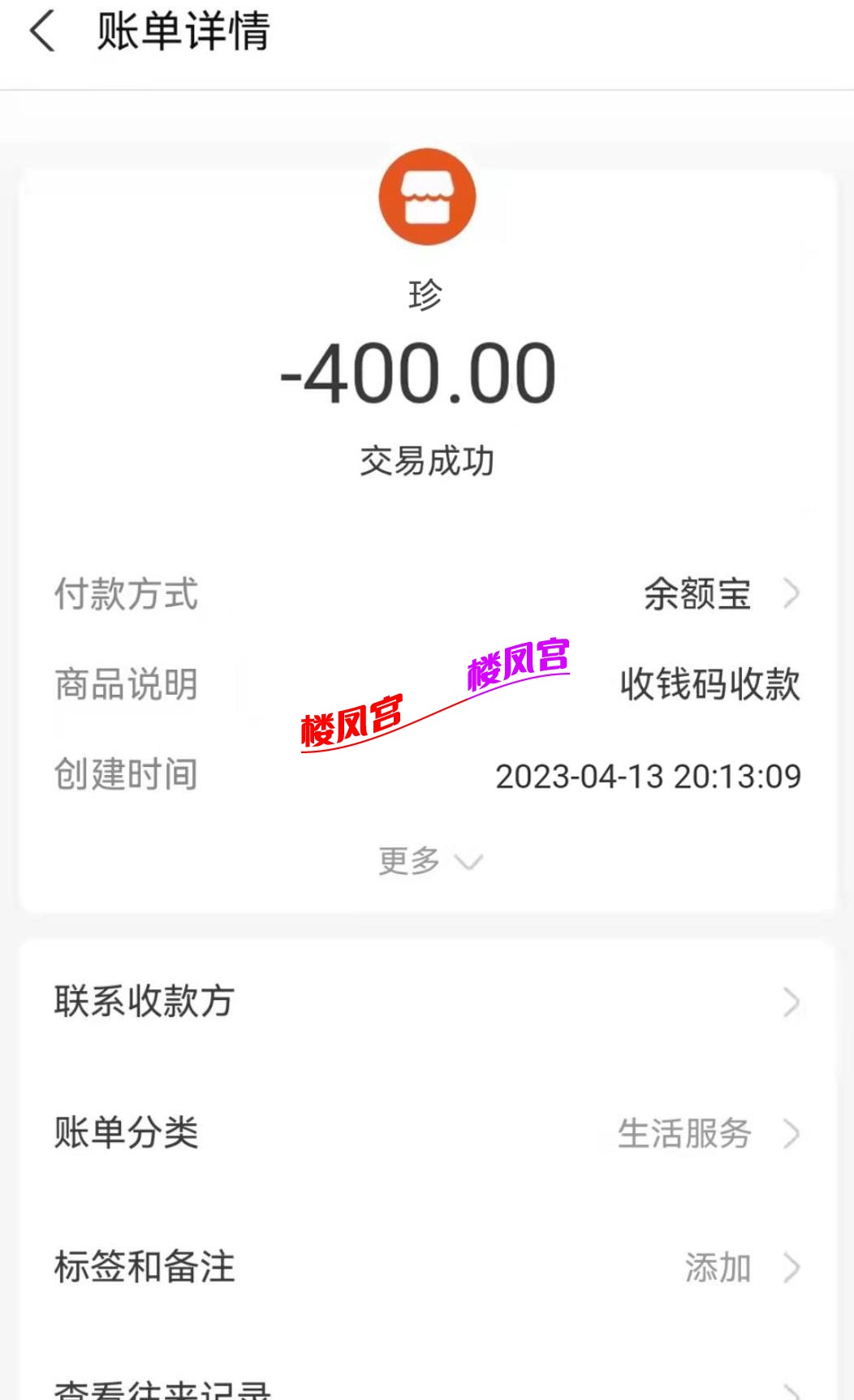Screen dimensions: 854x1400
Task: Tap the orange merchant storefront icon
Action: click(427, 199)
